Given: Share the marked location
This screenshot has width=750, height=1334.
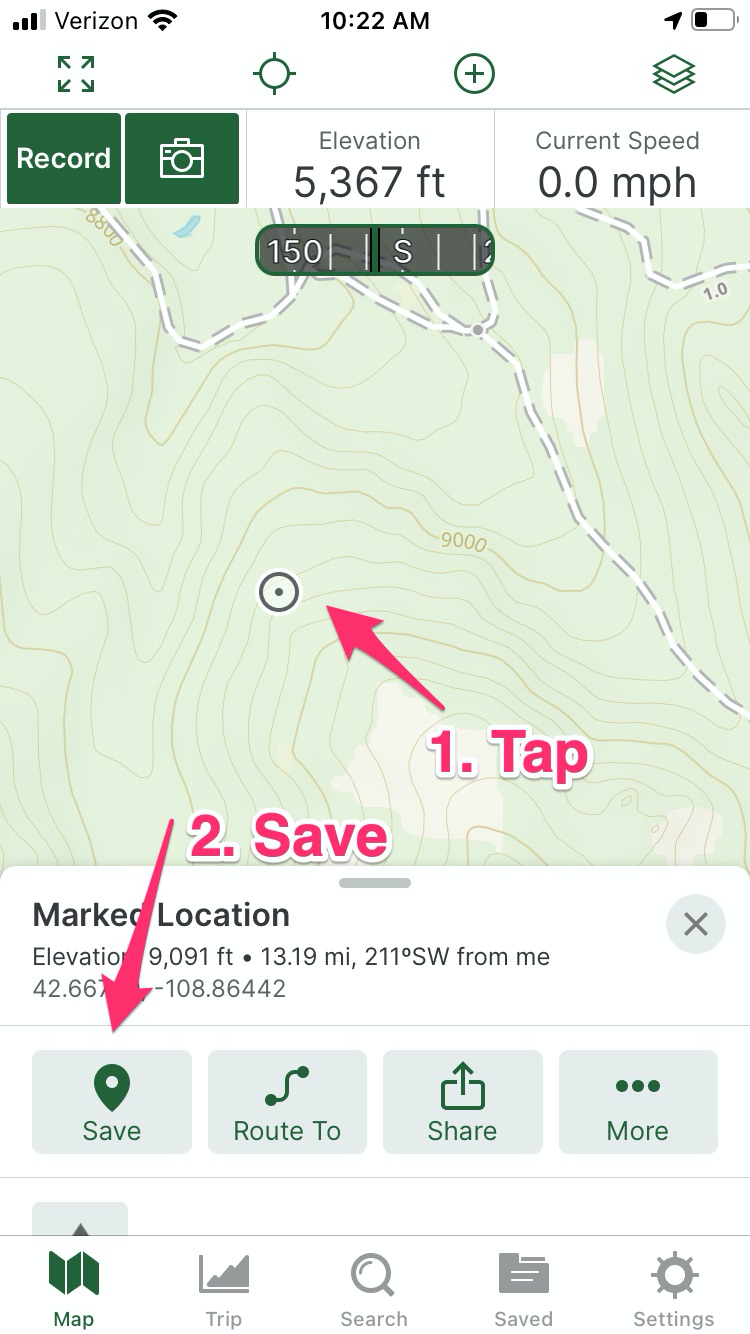Looking at the screenshot, I should 463,1102.
